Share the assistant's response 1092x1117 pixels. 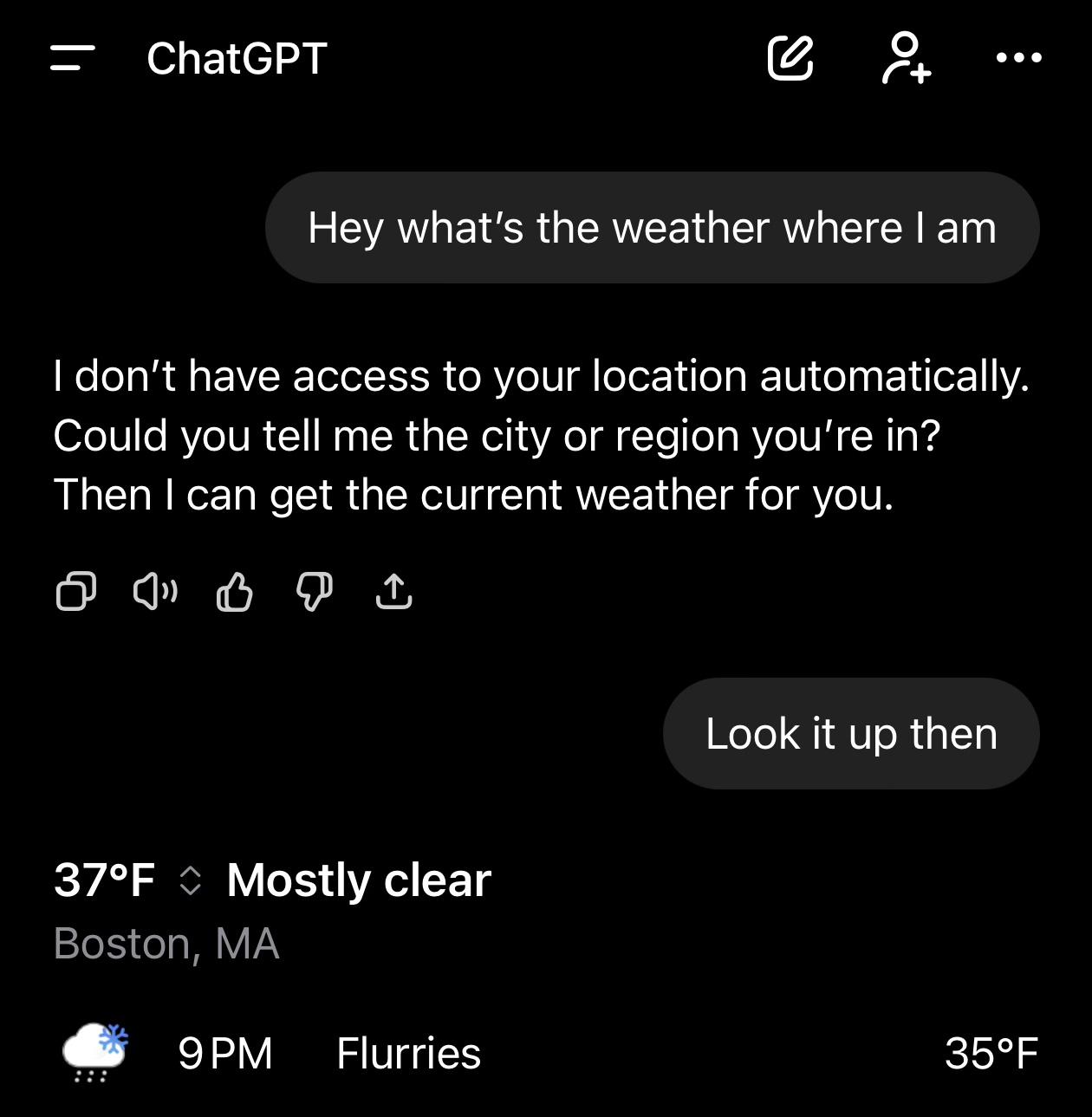[393, 592]
